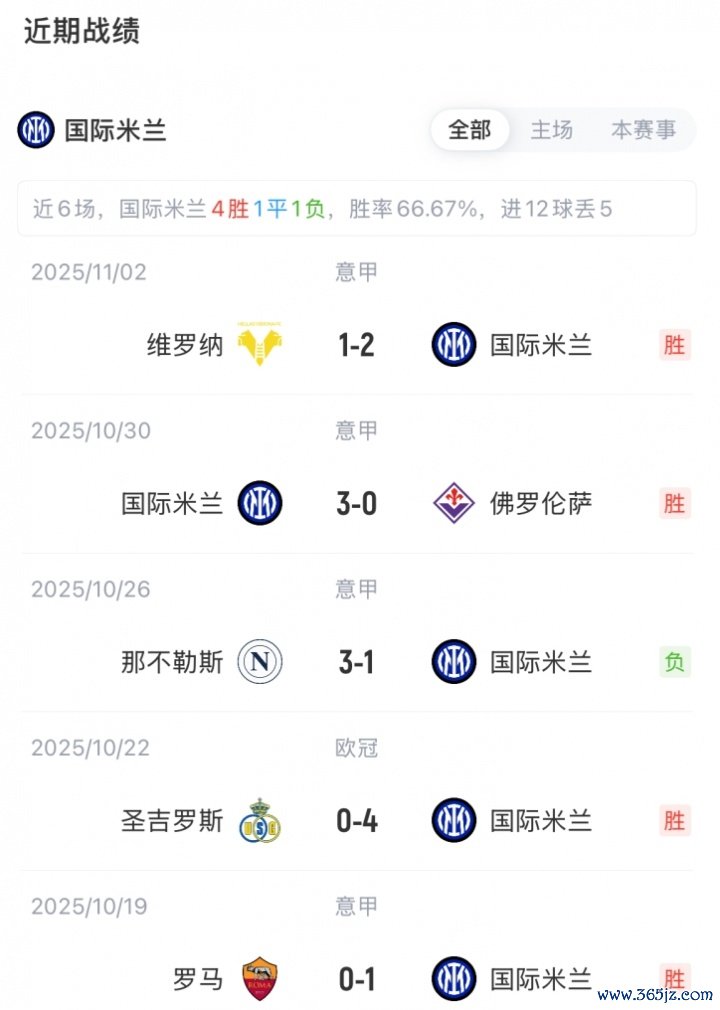Select the 本赛事 filter tab
The width and height of the screenshot is (720, 1010).
coord(643,130)
